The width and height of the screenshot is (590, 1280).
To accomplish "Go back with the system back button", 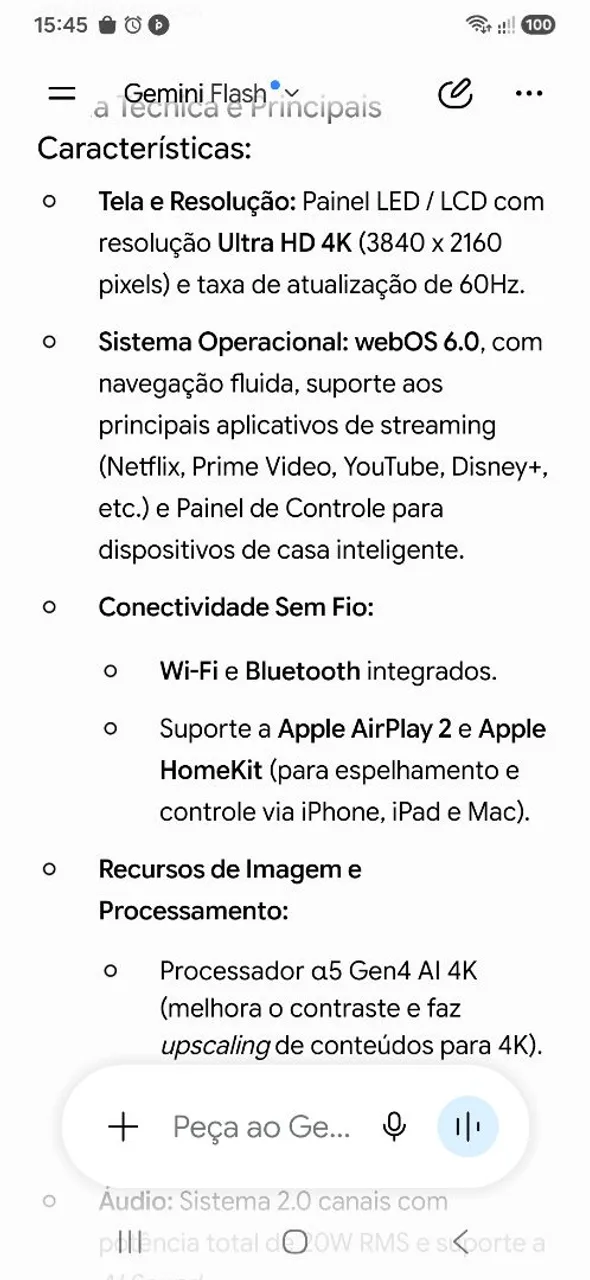I will pos(459,1242).
